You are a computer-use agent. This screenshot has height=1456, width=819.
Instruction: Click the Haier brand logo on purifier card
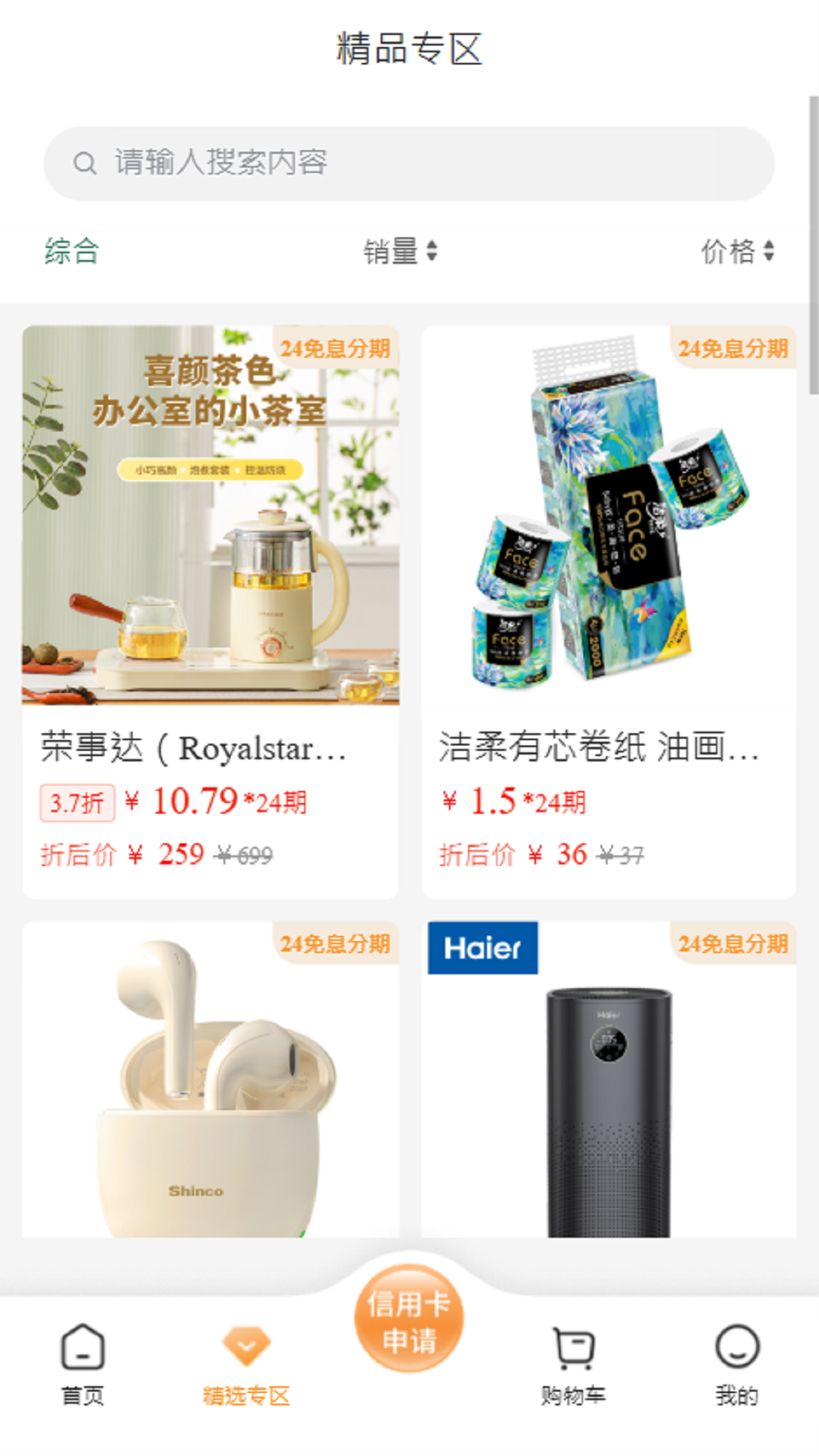coord(483,947)
